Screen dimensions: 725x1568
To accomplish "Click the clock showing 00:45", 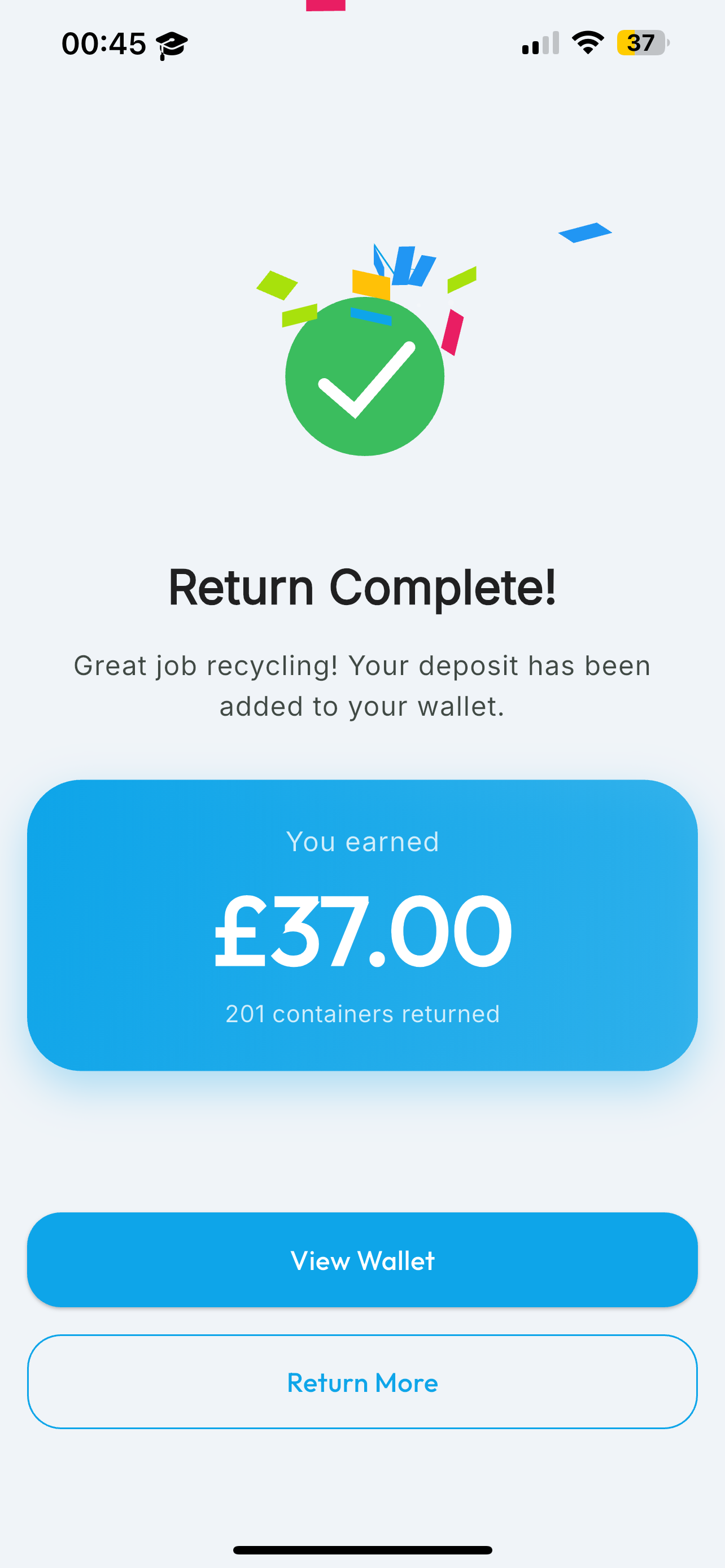I will coord(103,42).
